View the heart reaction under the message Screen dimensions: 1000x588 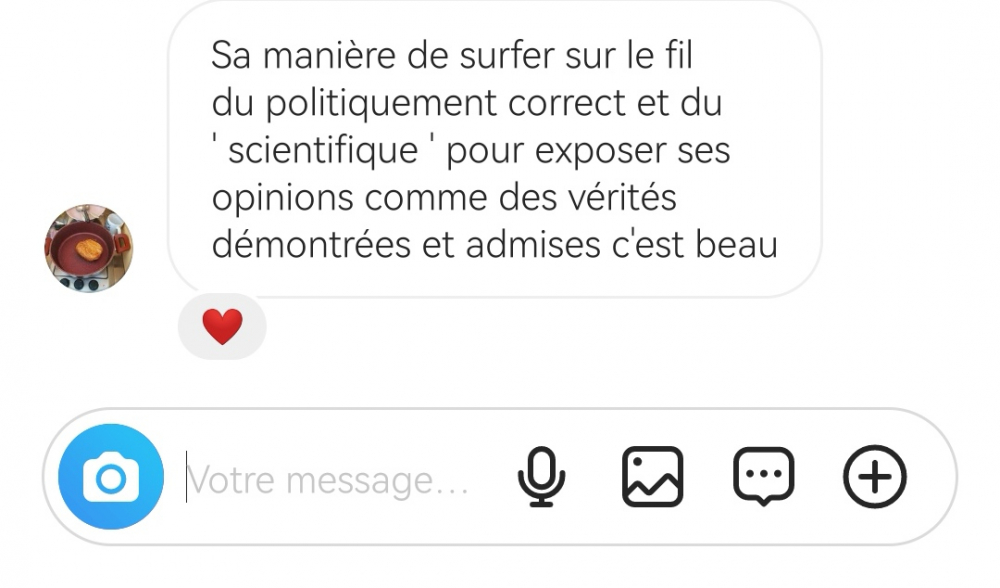[222, 327]
